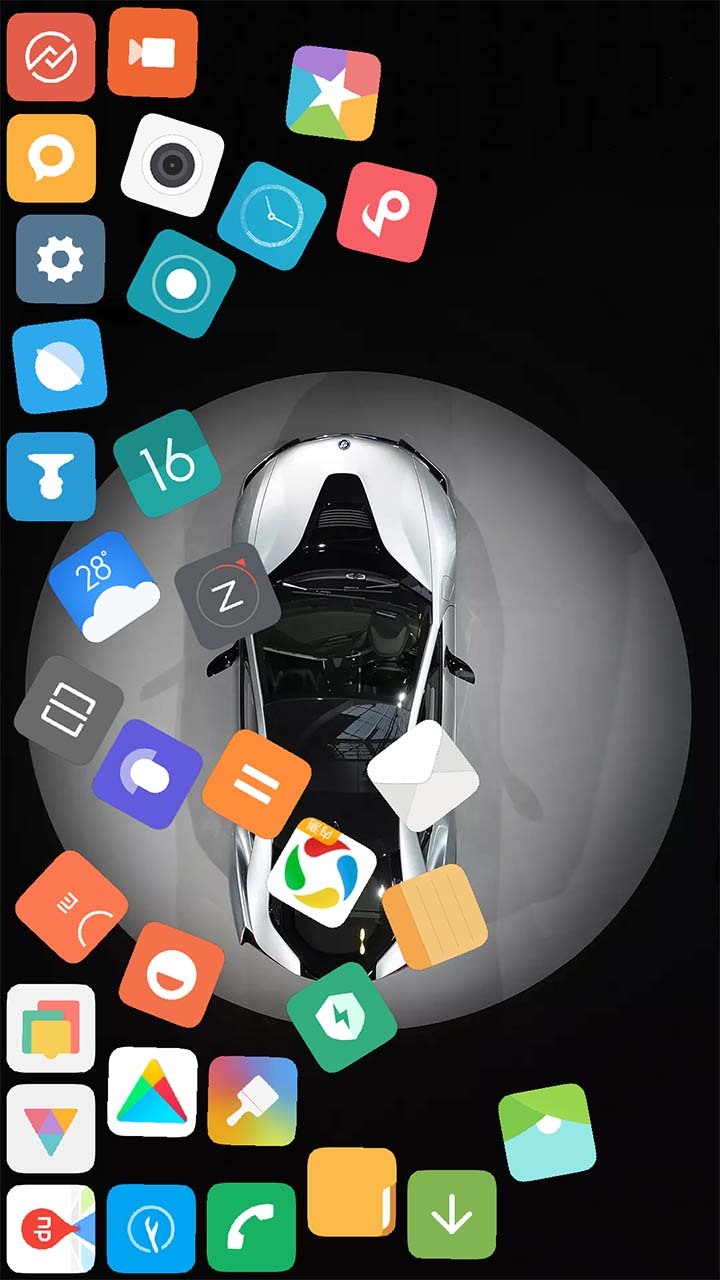The image size is (720, 1280).
Task: Open the green Security shield app
Action: pos(341,1017)
